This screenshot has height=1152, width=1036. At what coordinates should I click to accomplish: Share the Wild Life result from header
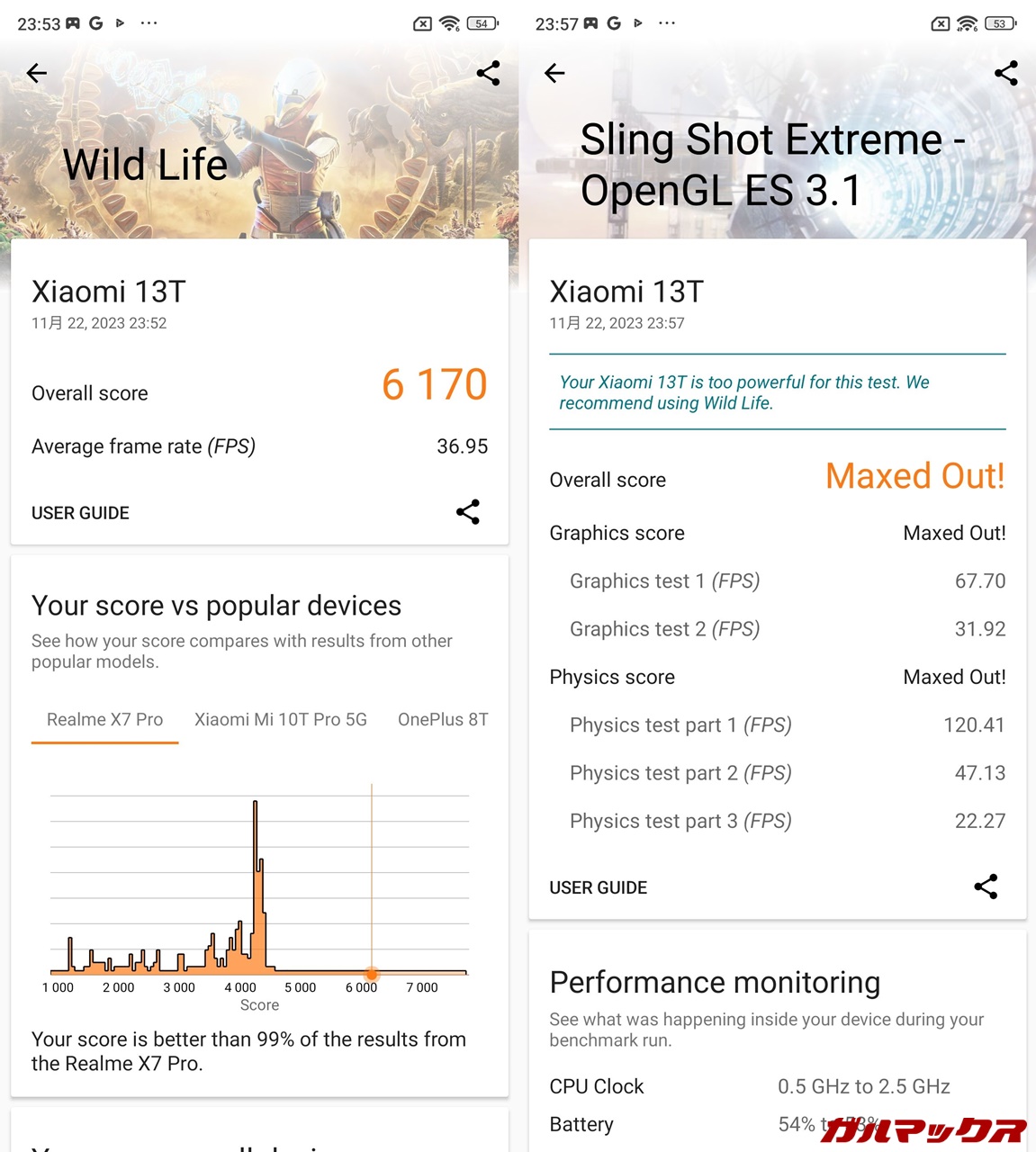(488, 73)
